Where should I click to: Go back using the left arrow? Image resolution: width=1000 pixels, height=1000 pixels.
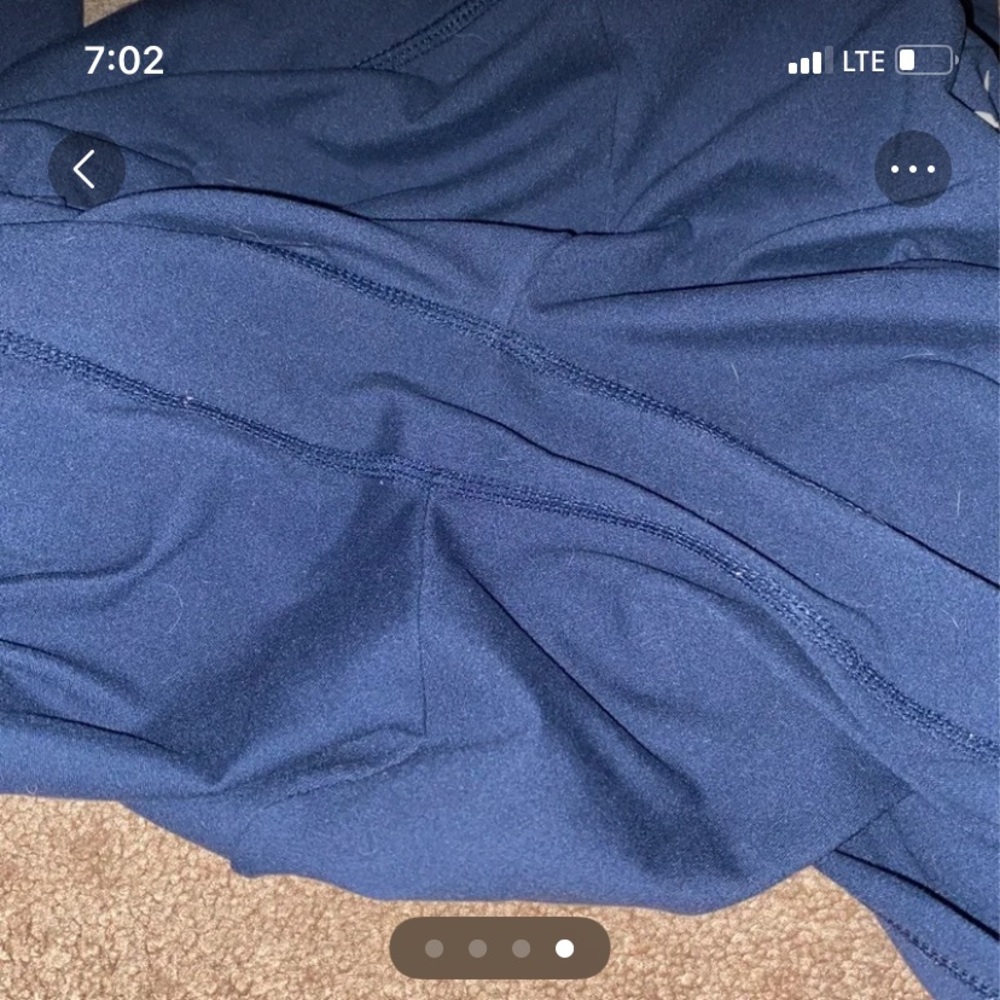point(87,170)
